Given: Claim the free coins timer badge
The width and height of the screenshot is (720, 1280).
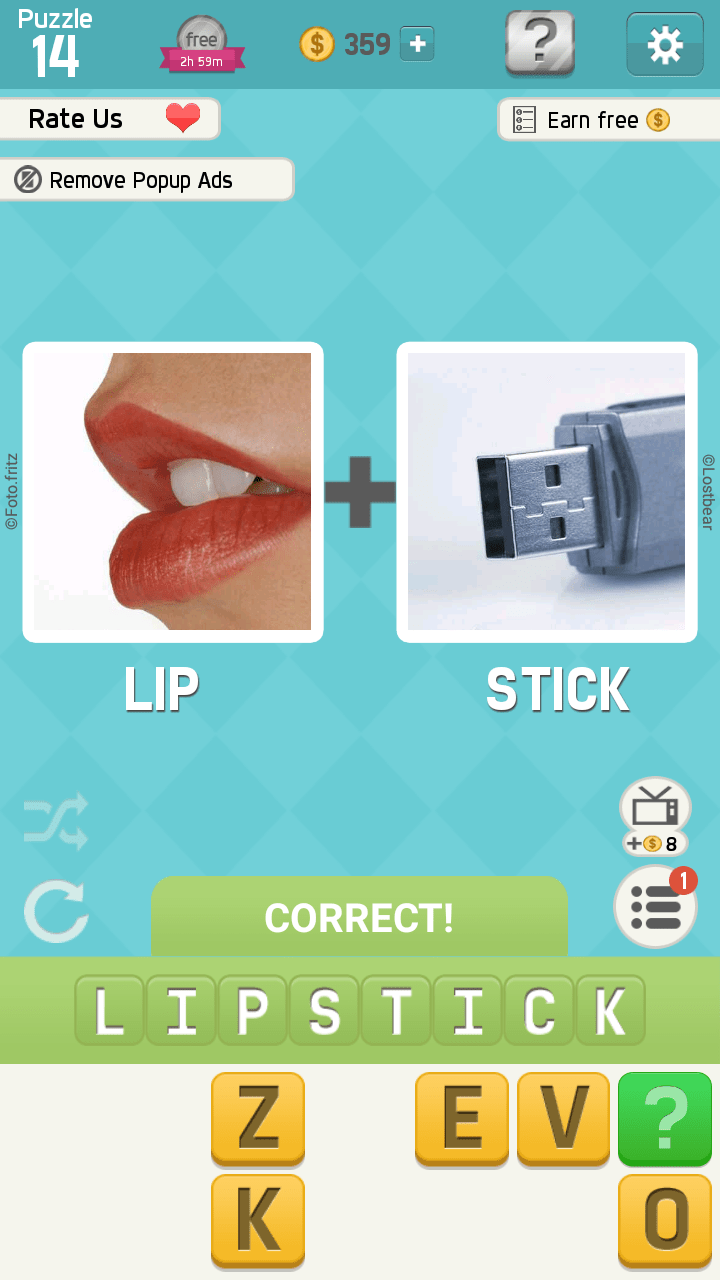Looking at the screenshot, I should (x=202, y=46).
